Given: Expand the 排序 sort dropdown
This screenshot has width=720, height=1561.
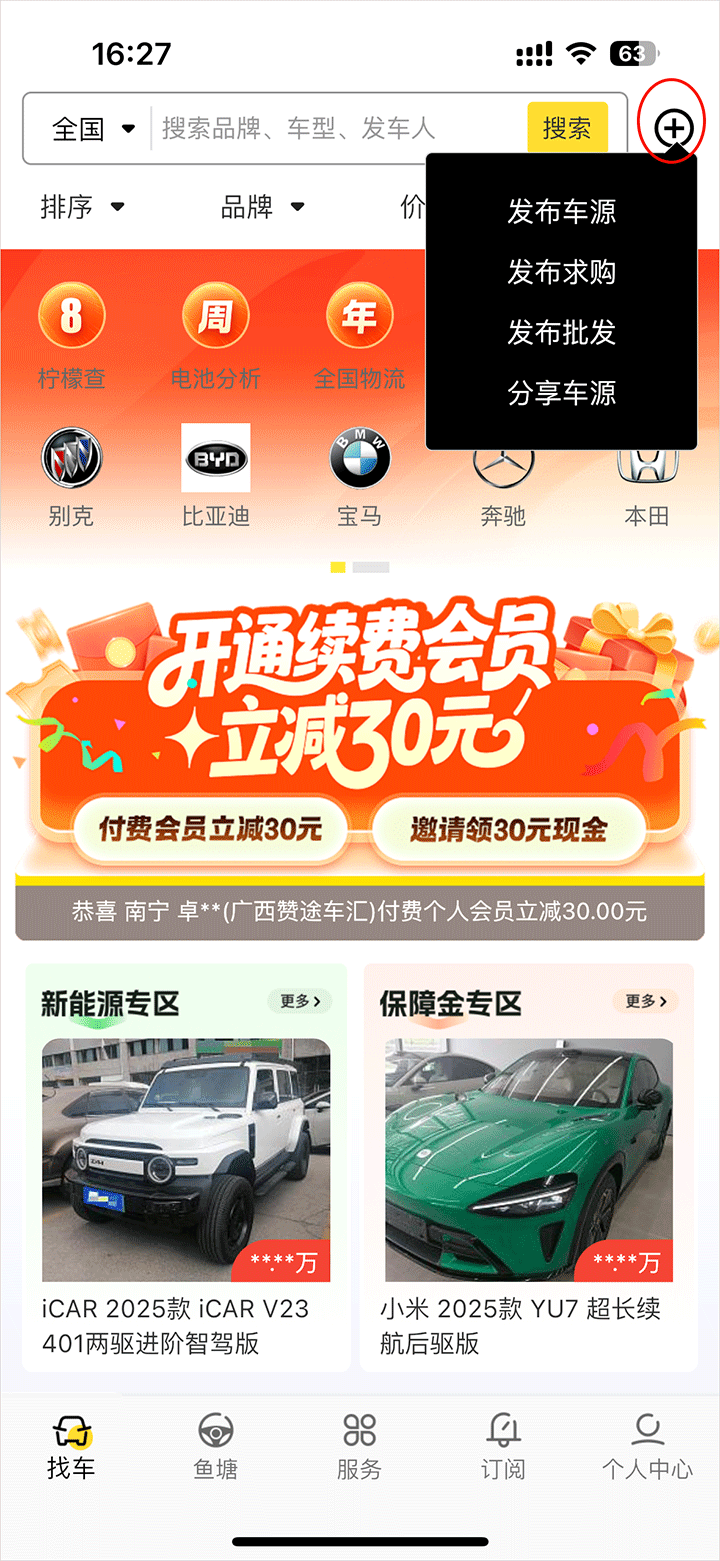Looking at the screenshot, I should coord(82,207).
